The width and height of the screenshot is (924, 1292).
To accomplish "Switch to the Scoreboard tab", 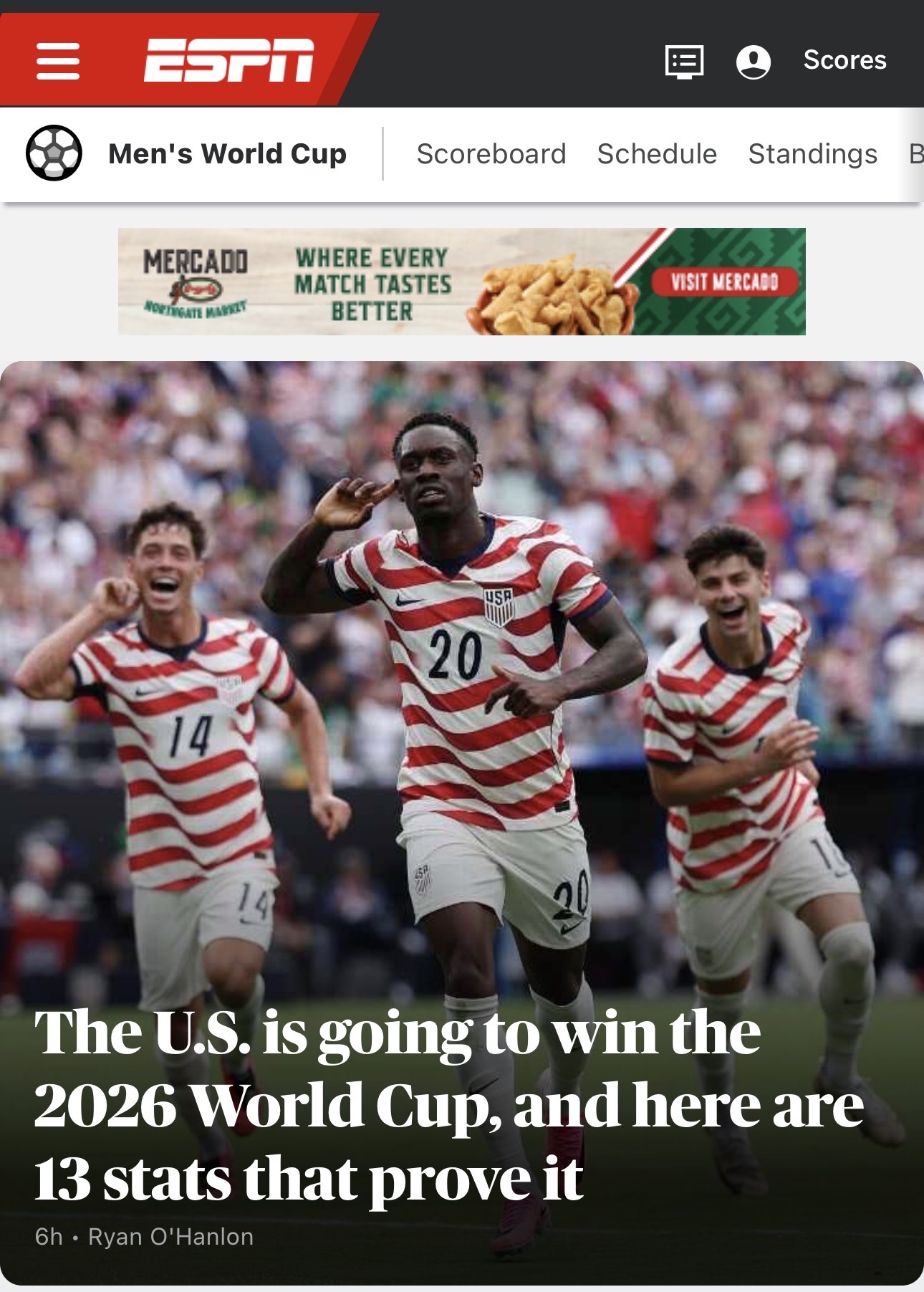I will (x=491, y=154).
